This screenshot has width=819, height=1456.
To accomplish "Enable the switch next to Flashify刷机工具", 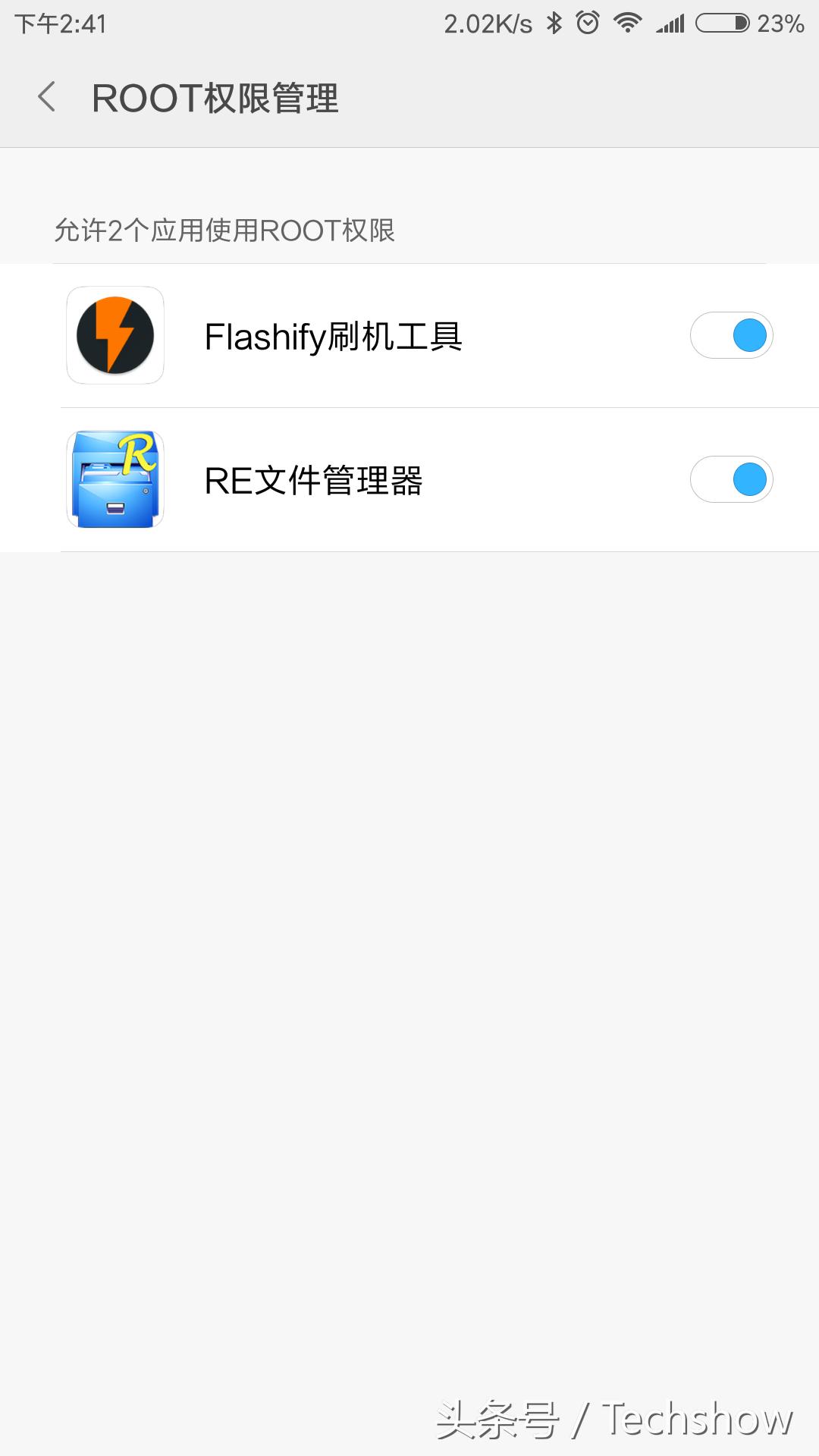I will (731, 335).
